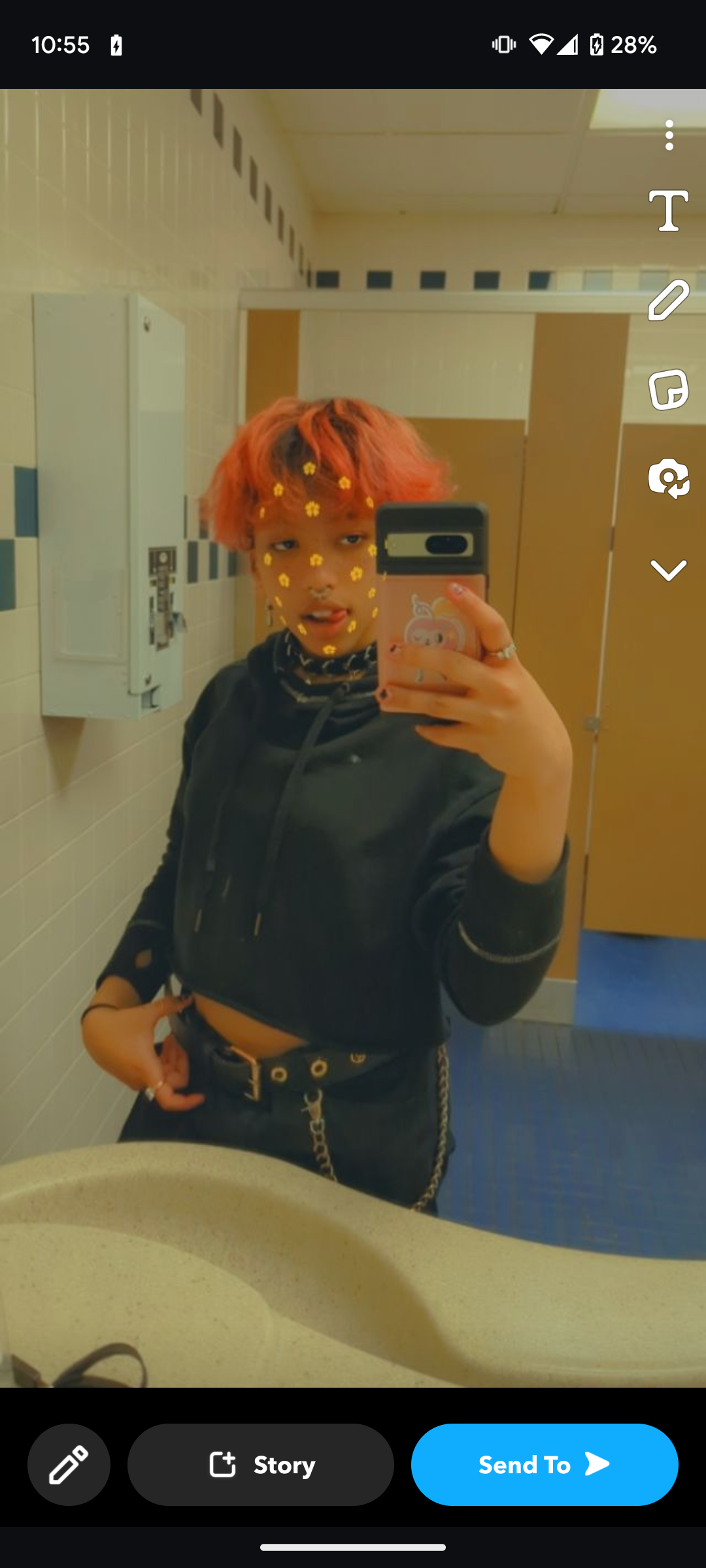This screenshot has width=706, height=1568.
Task: Tap Send To button
Action: click(x=545, y=1464)
